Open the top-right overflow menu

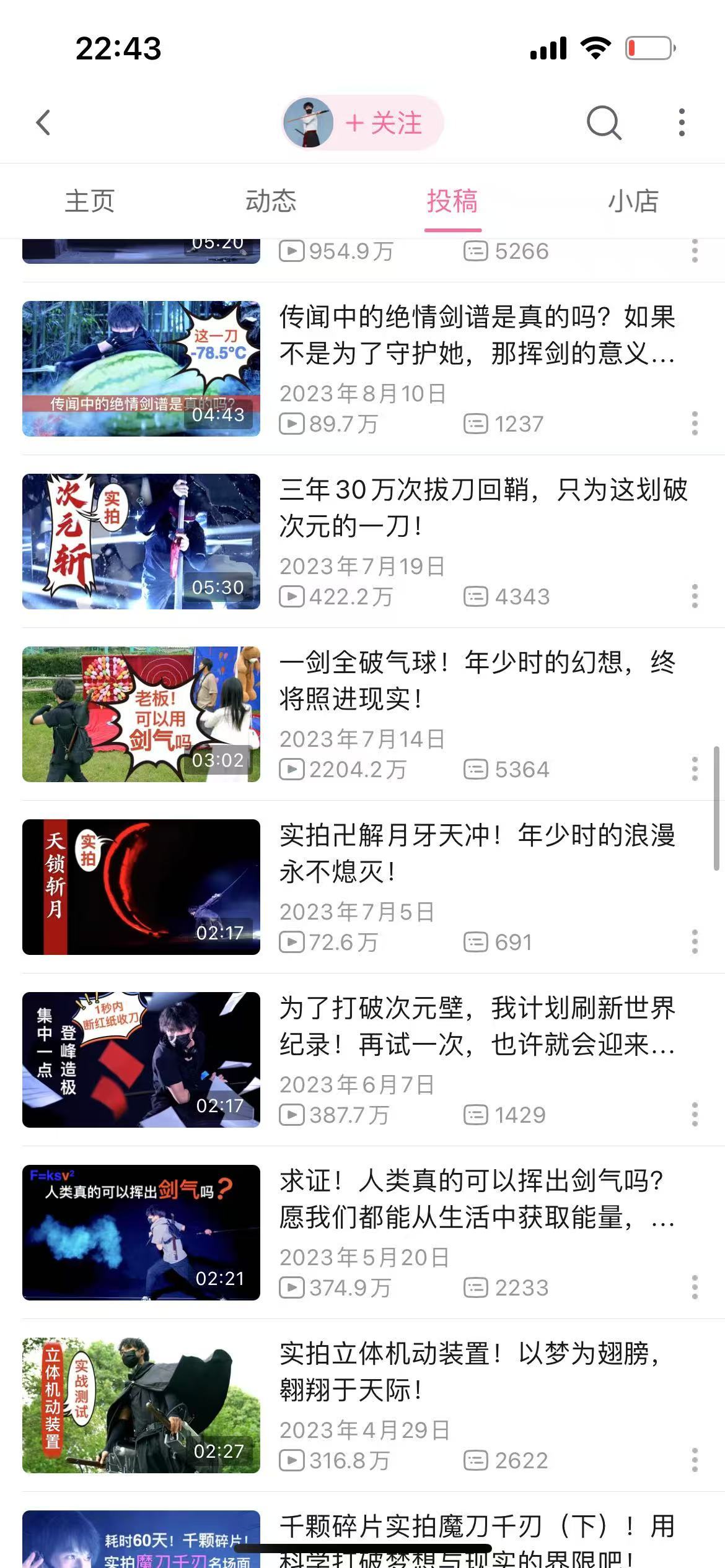click(682, 123)
